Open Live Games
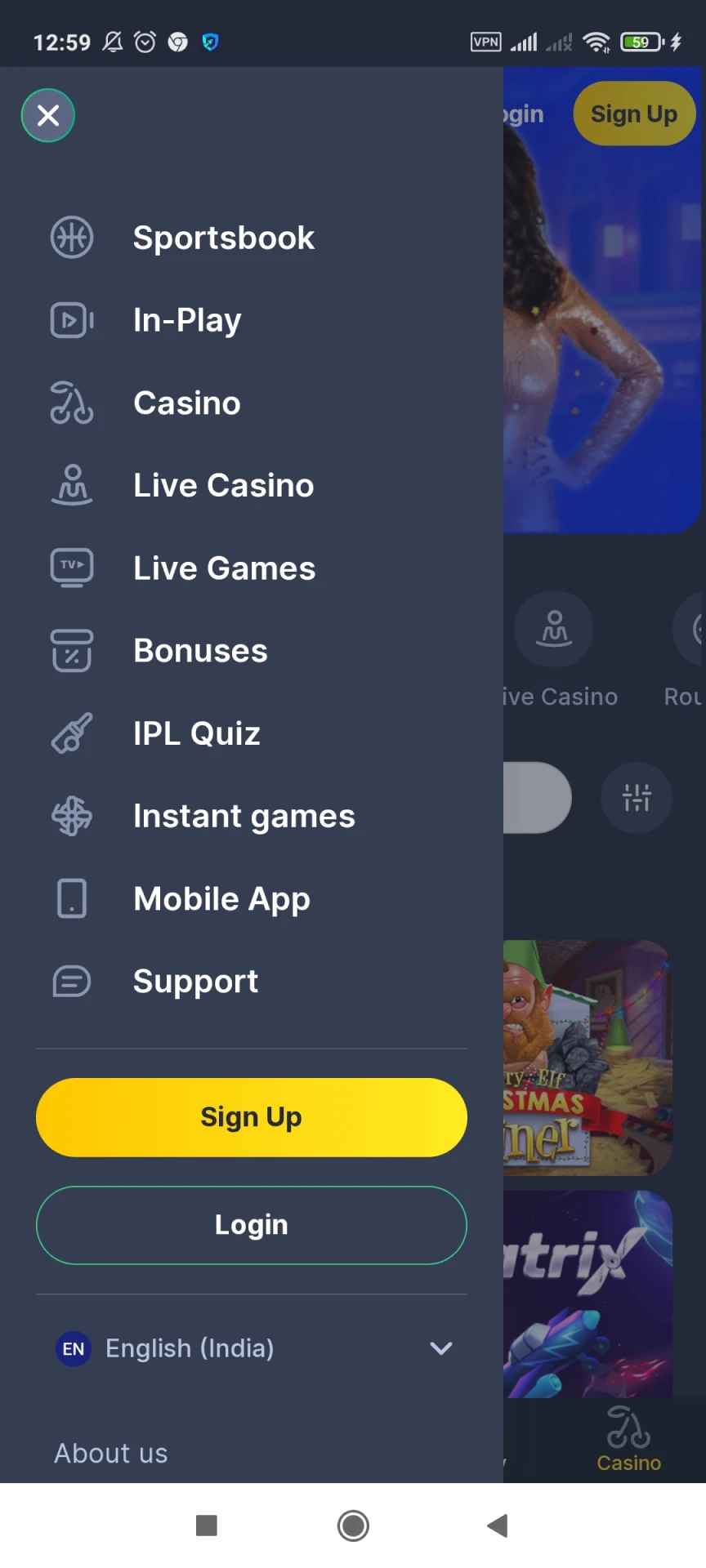This screenshot has height=1568, width=706. click(x=224, y=568)
